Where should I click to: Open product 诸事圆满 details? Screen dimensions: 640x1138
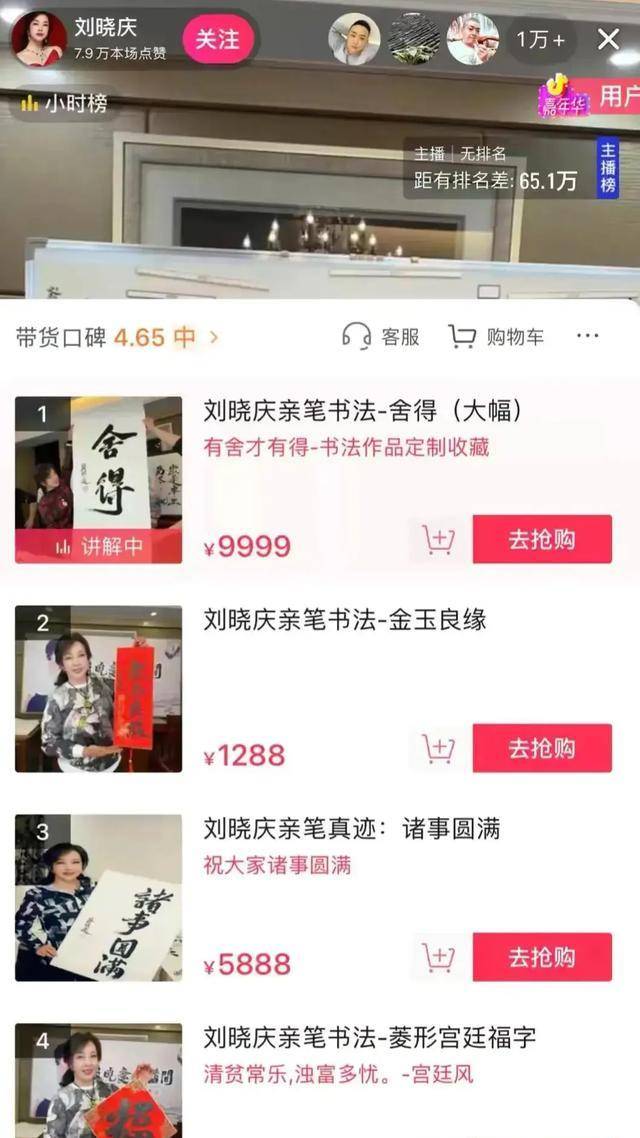351,829
